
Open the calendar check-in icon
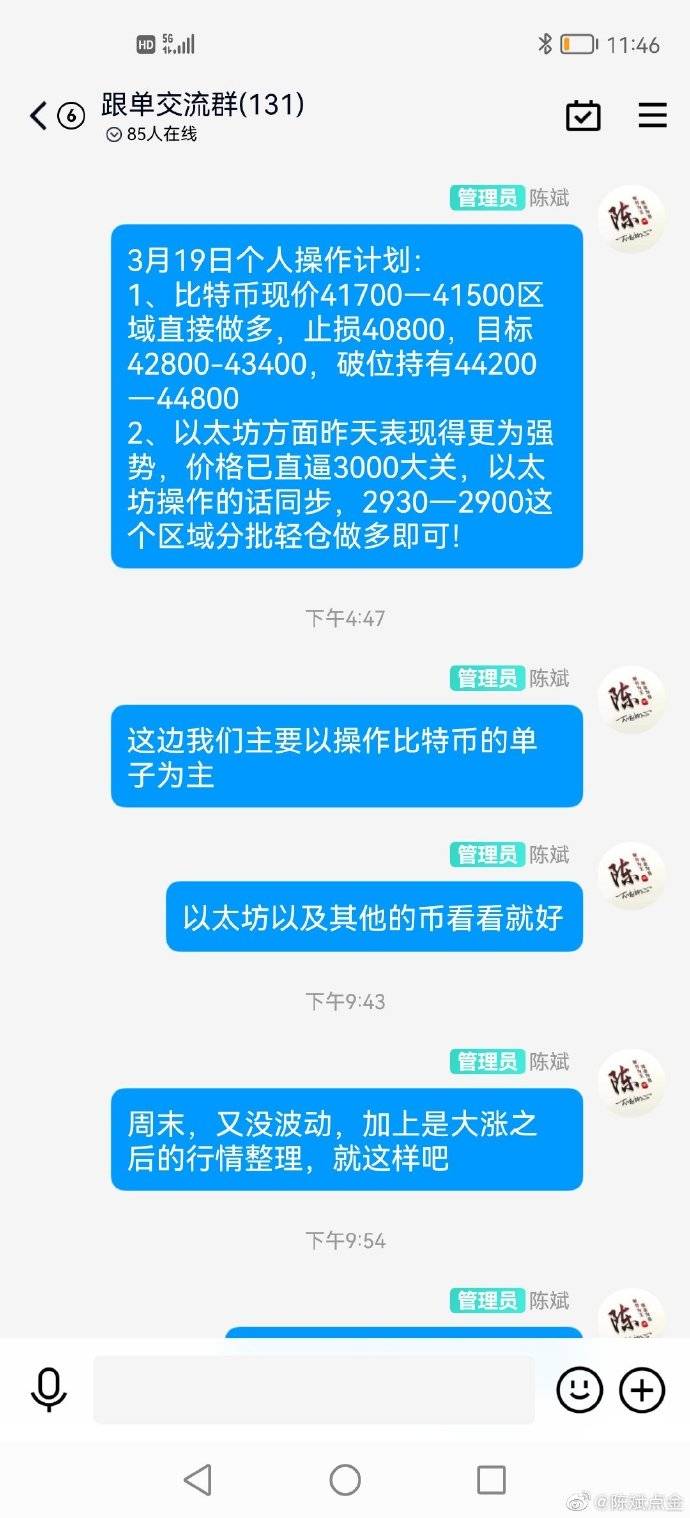583,116
